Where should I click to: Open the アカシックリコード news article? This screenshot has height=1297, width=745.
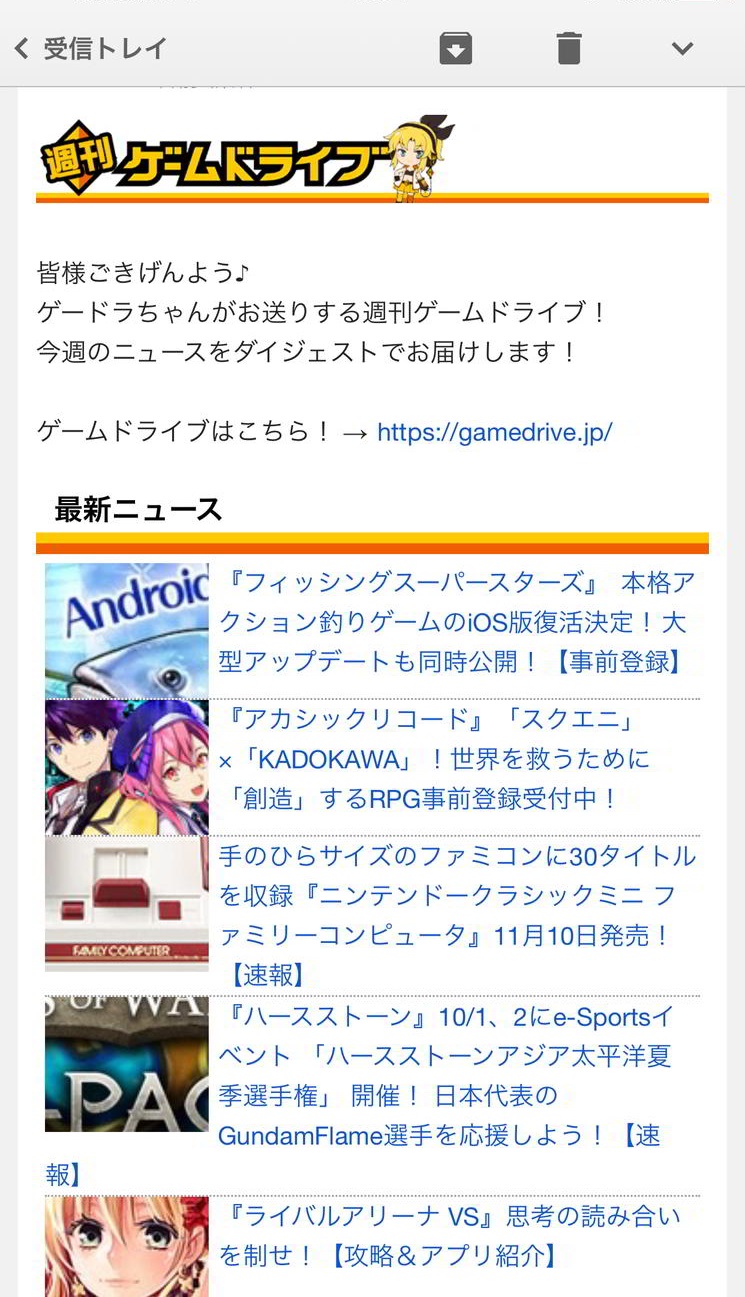click(x=435, y=759)
